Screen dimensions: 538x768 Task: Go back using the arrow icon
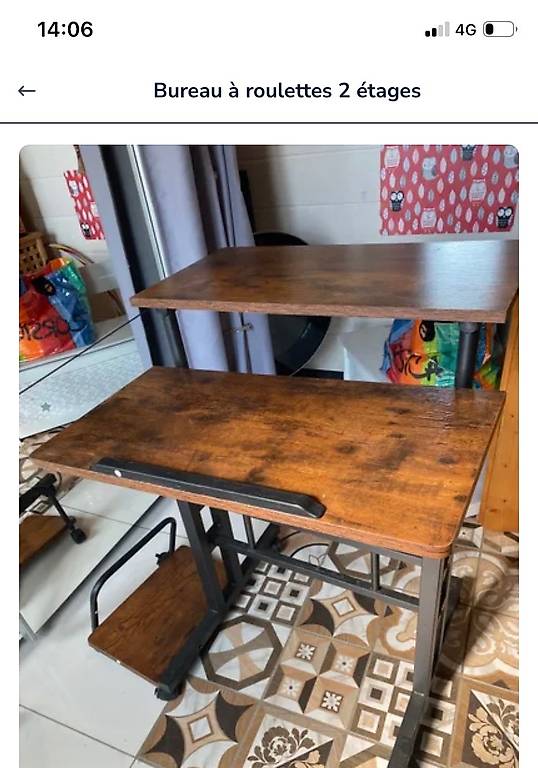(x=26, y=91)
